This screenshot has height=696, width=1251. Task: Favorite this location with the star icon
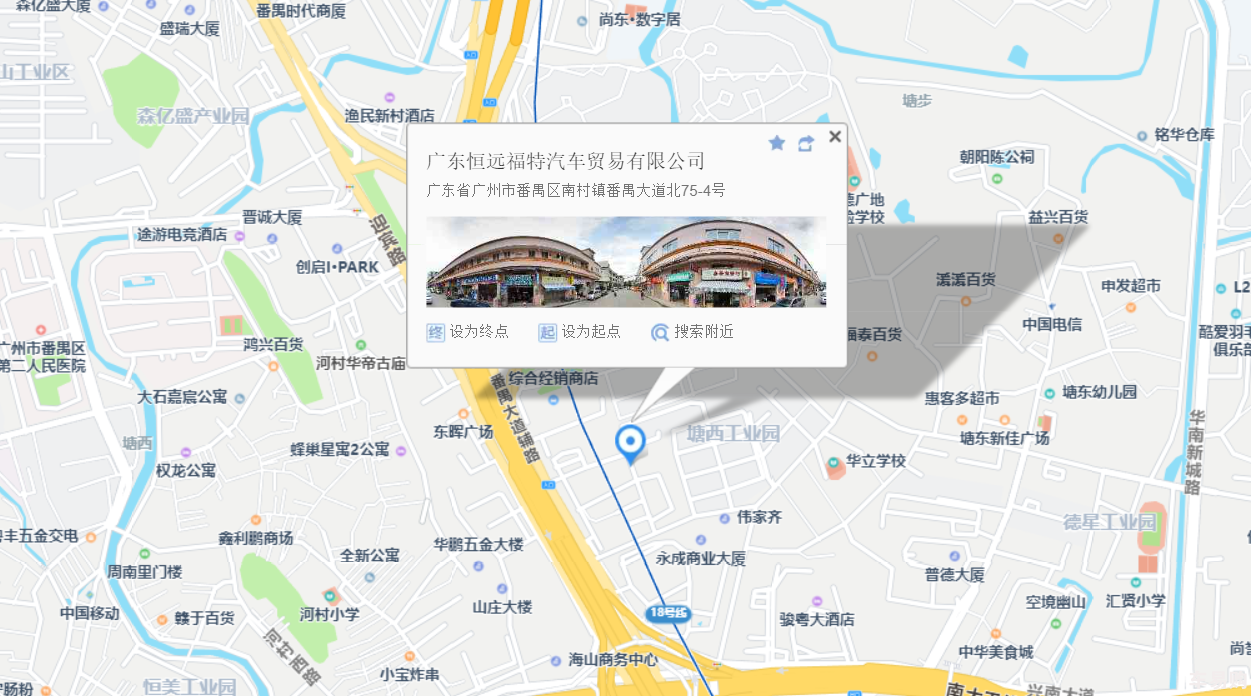pos(777,143)
